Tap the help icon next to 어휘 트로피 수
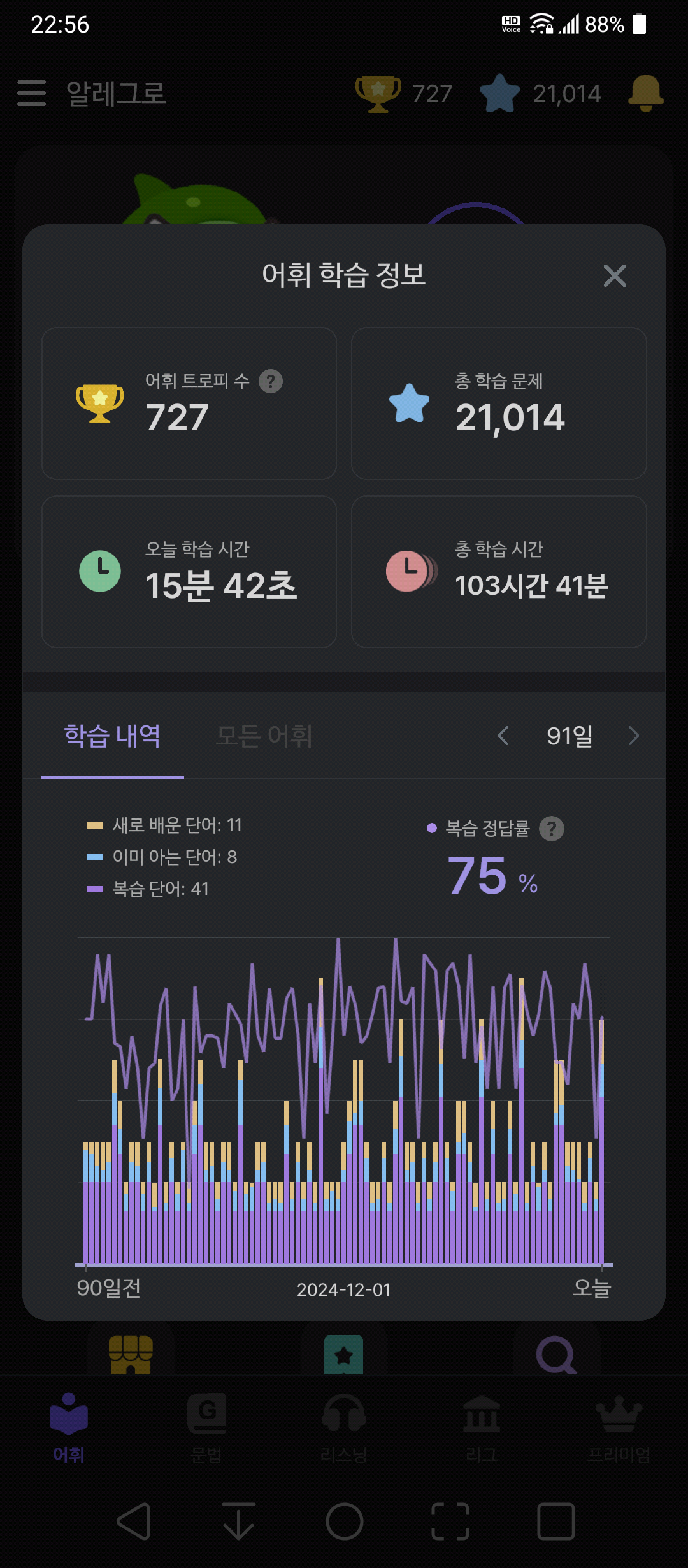This screenshot has height=1568, width=688. click(271, 381)
